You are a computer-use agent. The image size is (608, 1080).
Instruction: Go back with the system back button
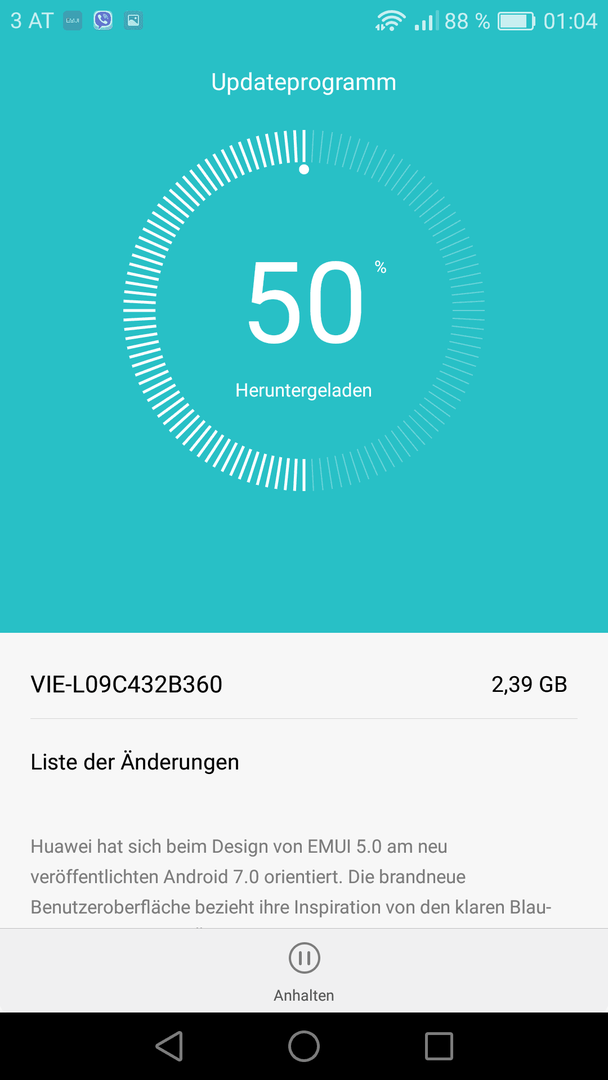point(169,1045)
